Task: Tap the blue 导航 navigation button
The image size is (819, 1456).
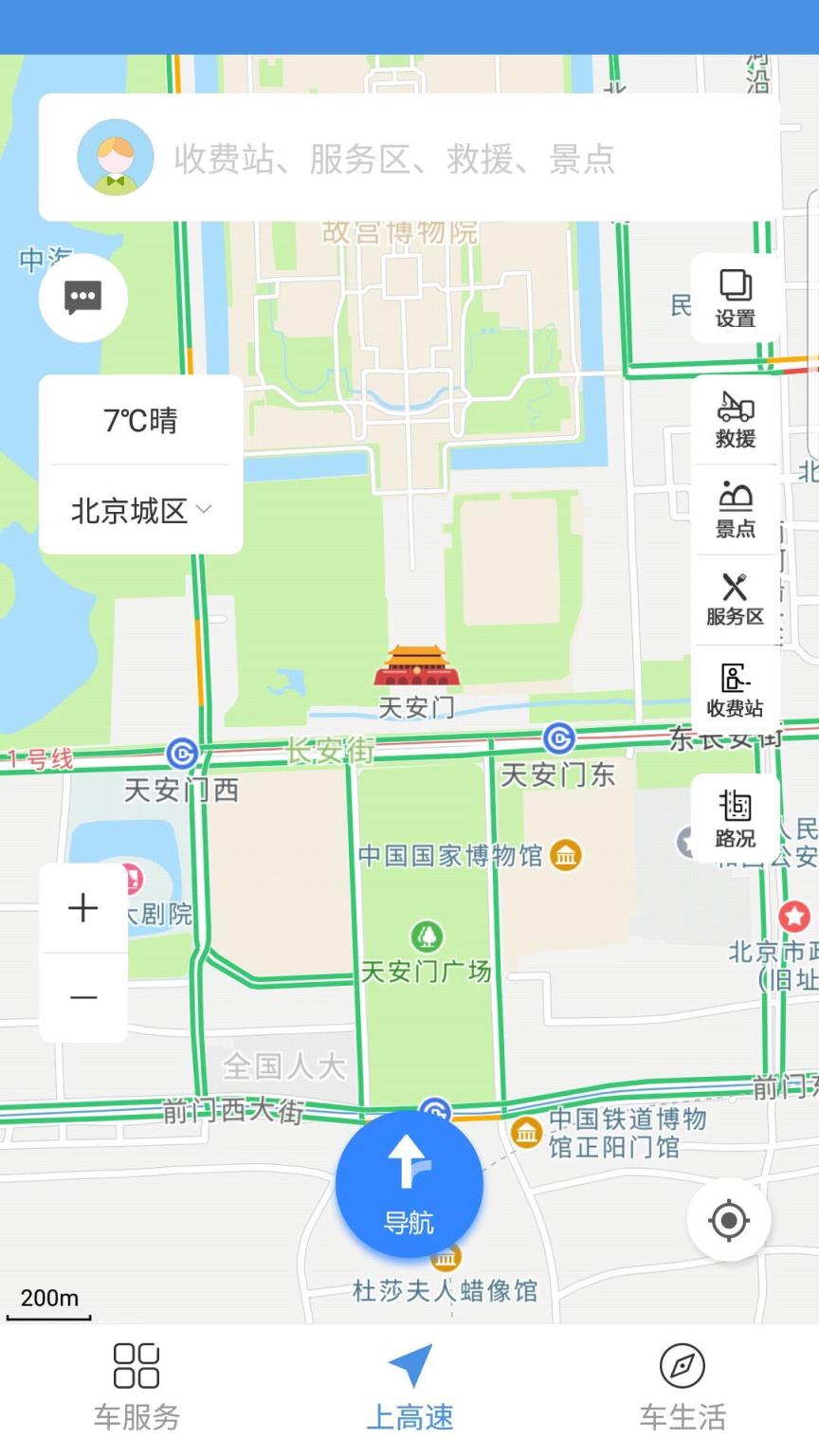Action: pos(409,1185)
